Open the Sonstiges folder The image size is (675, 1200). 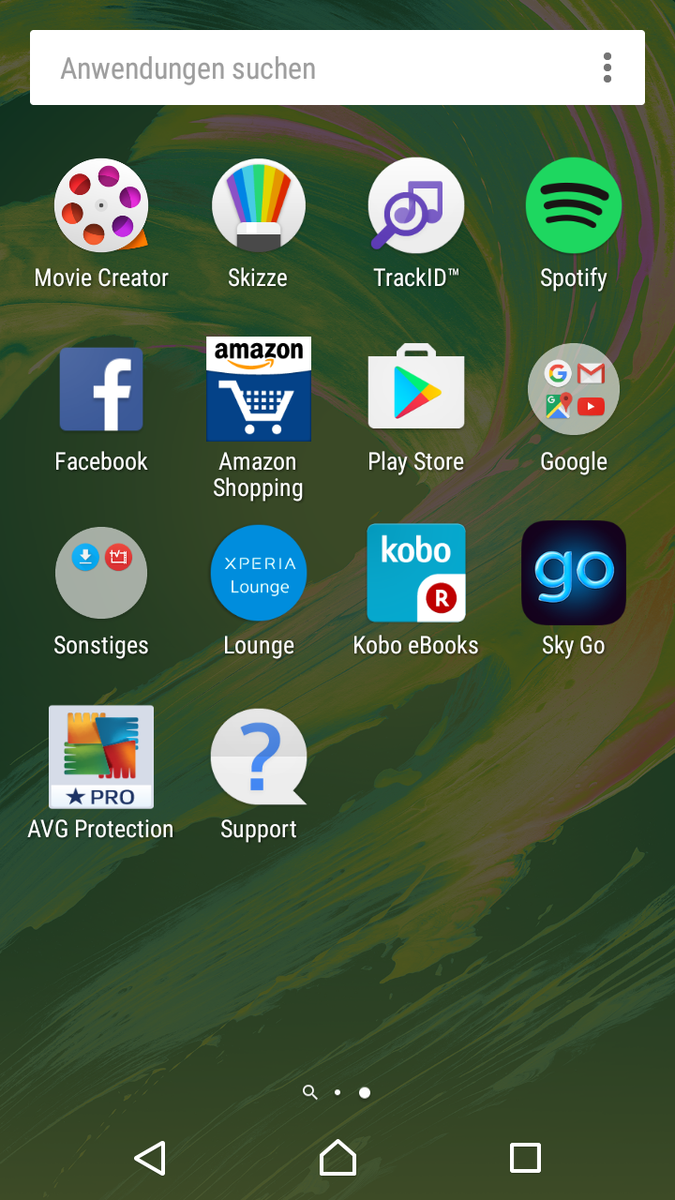(x=101, y=573)
